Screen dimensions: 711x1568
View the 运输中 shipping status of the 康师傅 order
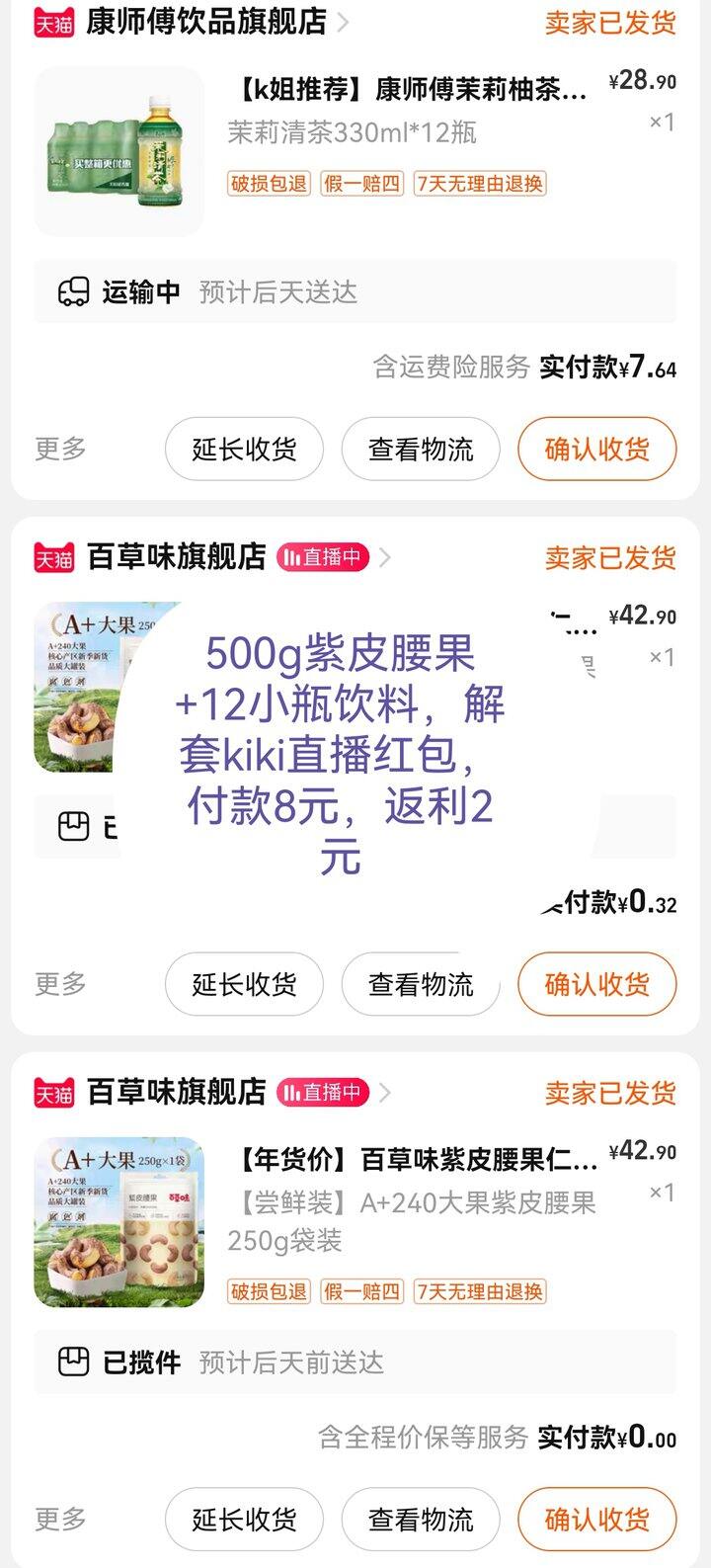(355, 292)
